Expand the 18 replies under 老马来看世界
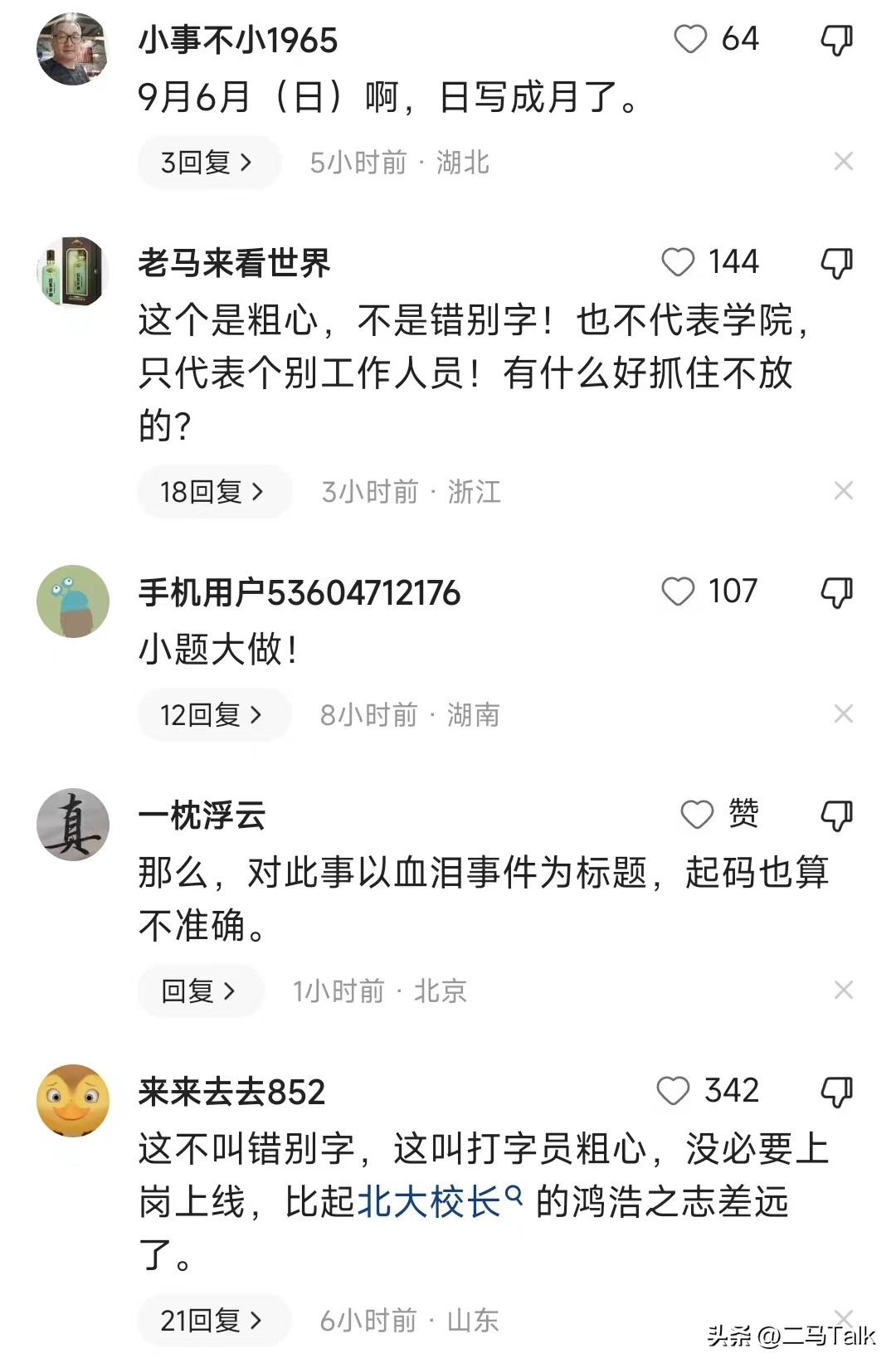896x1368 pixels. [213, 491]
